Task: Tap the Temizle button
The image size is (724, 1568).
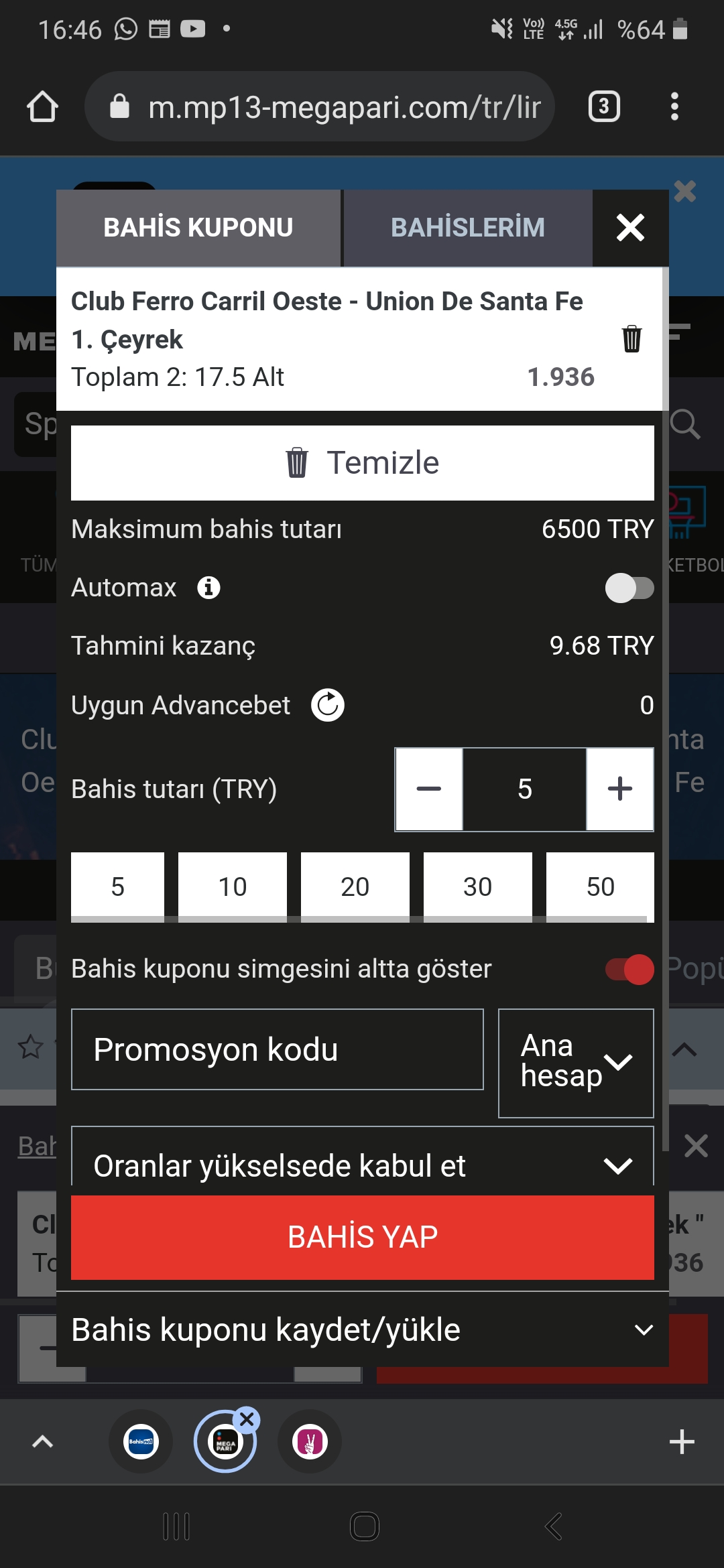Action: [x=363, y=463]
